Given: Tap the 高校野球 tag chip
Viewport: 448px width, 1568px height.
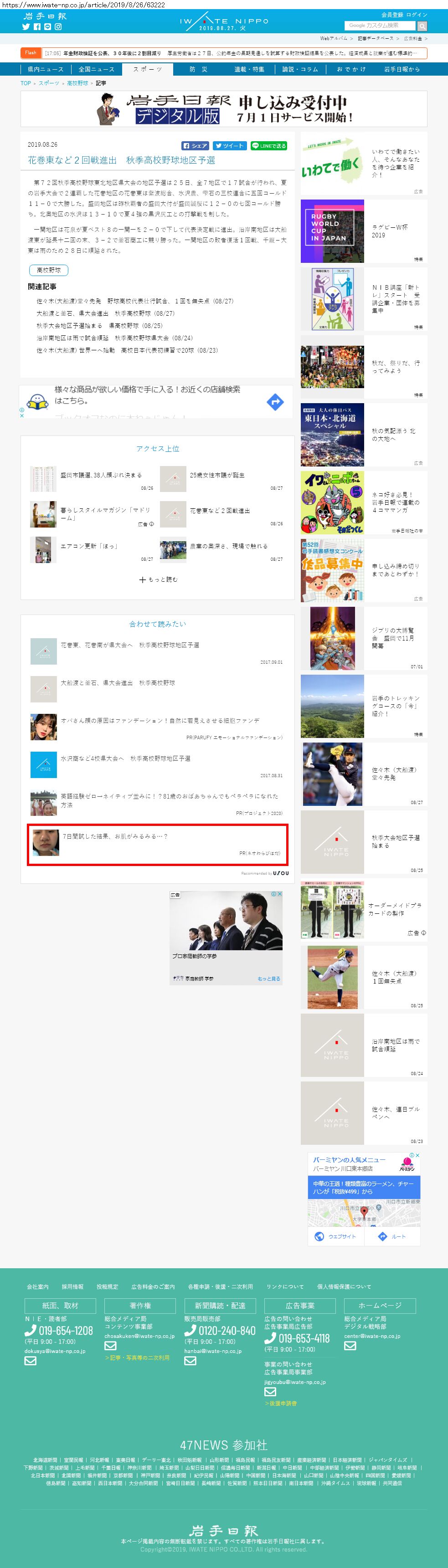Looking at the screenshot, I should click(x=49, y=270).
